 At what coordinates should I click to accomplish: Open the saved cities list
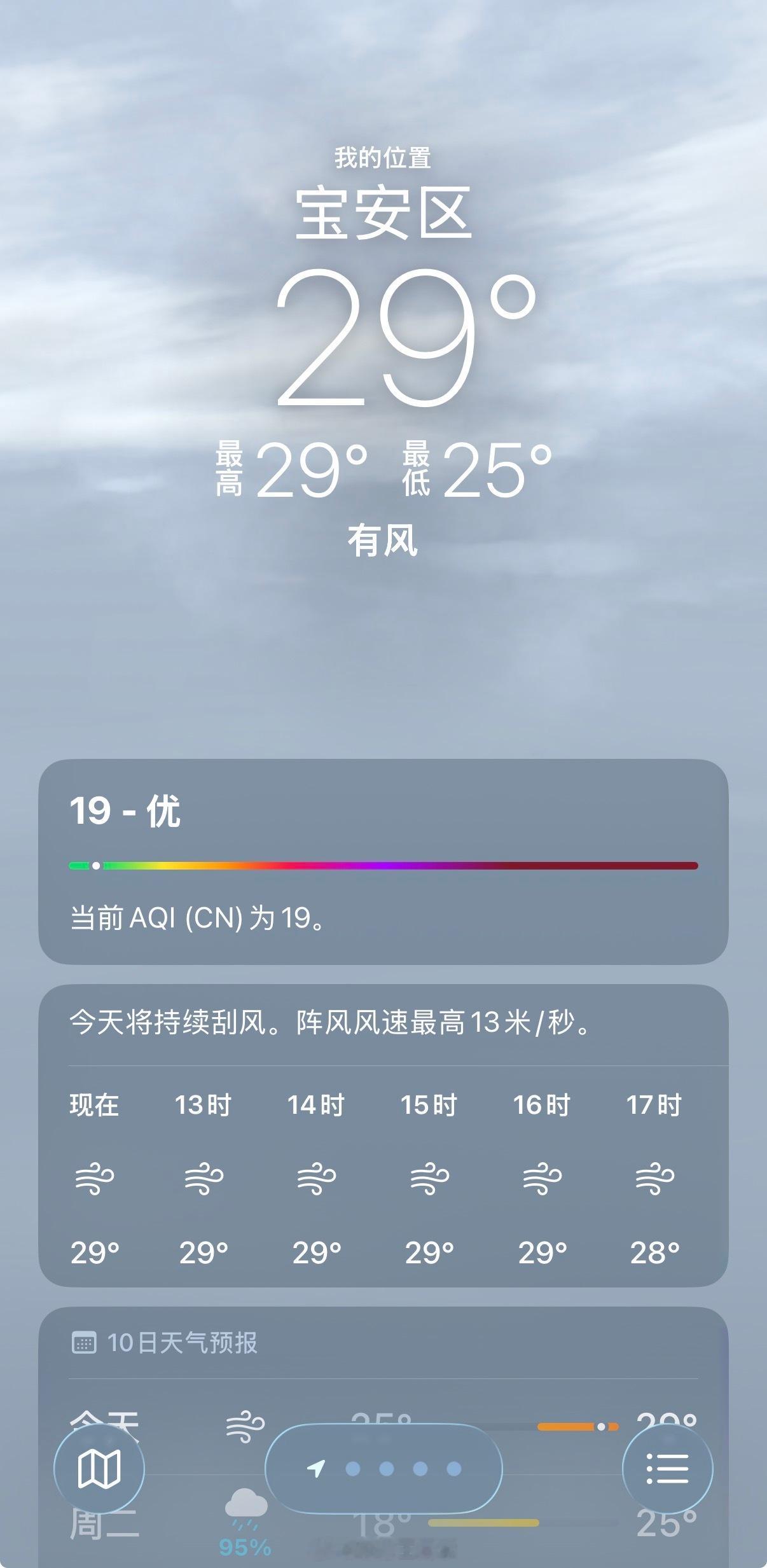[x=669, y=1471]
